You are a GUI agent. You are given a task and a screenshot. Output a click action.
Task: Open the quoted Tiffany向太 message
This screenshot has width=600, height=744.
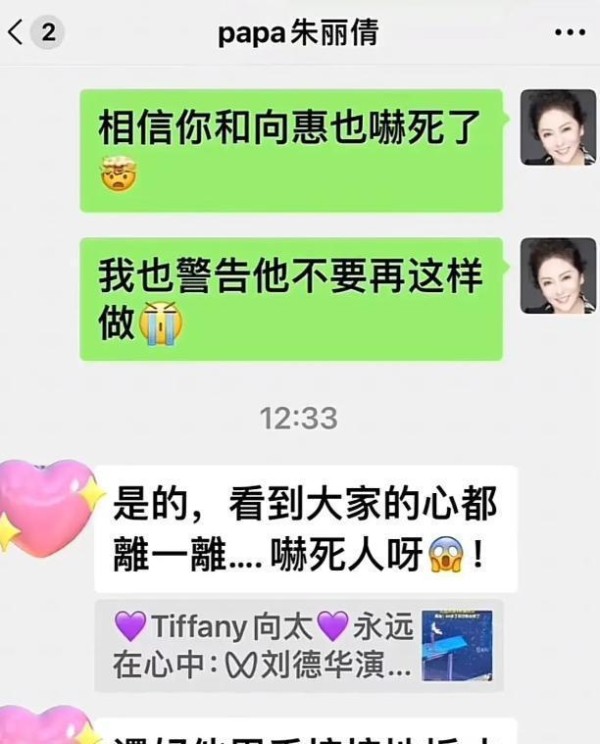pyautogui.click(x=298, y=646)
